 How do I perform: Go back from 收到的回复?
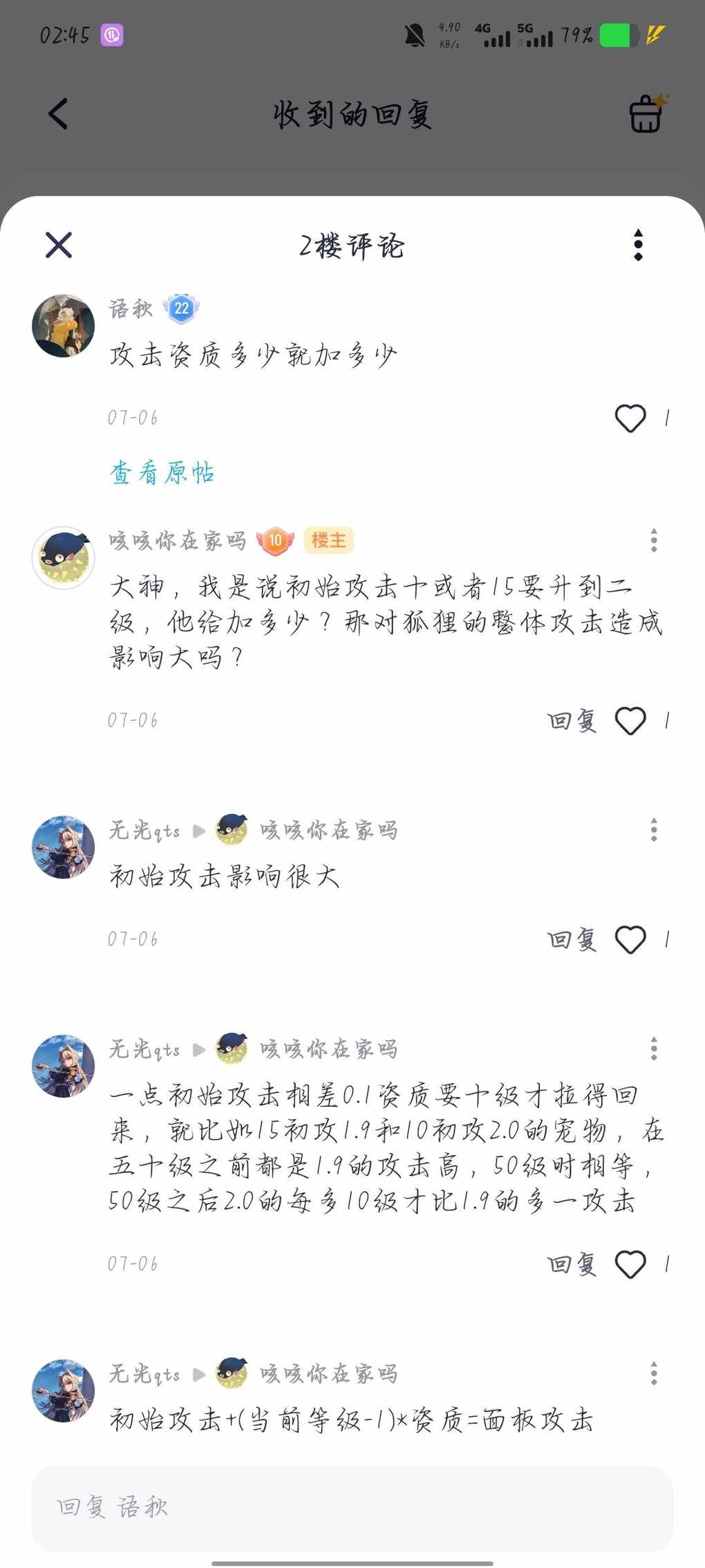click(x=59, y=114)
